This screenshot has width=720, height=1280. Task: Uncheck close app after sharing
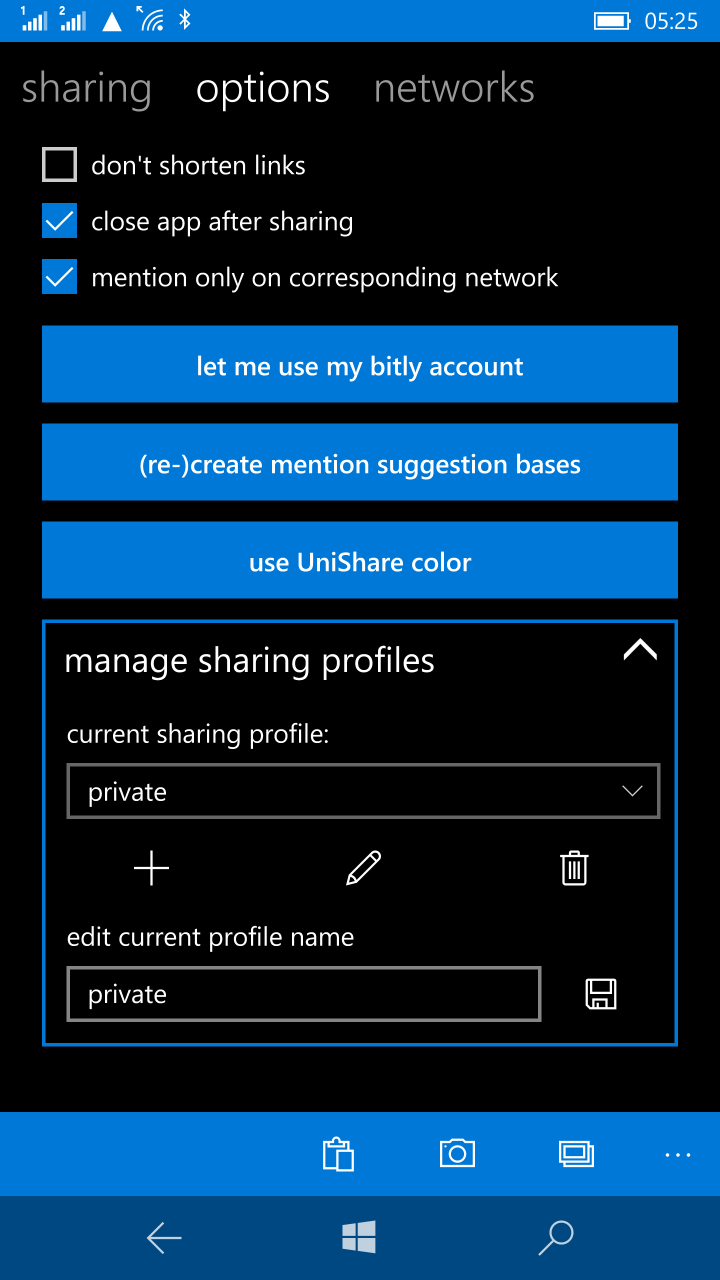coord(60,221)
